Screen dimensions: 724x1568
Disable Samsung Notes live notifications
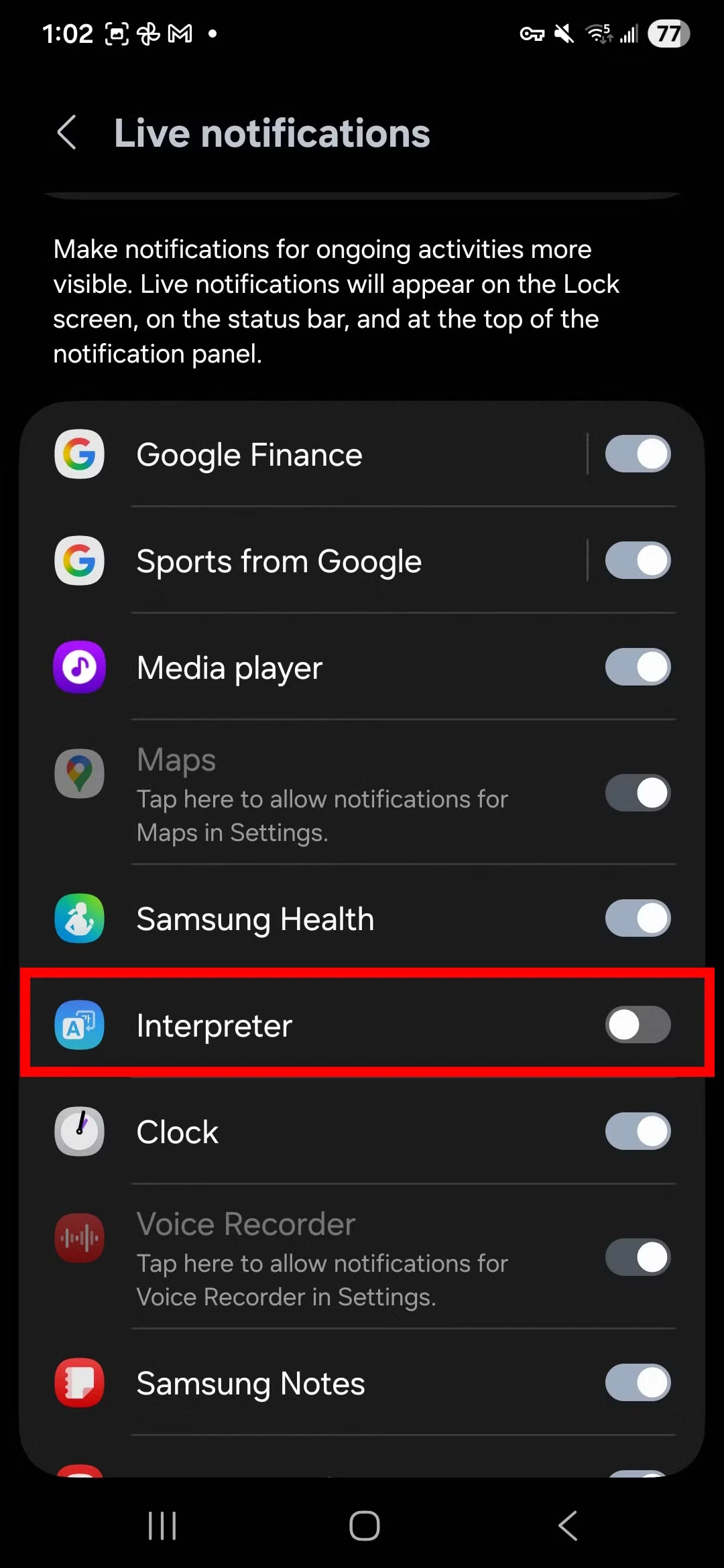coord(638,1383)
